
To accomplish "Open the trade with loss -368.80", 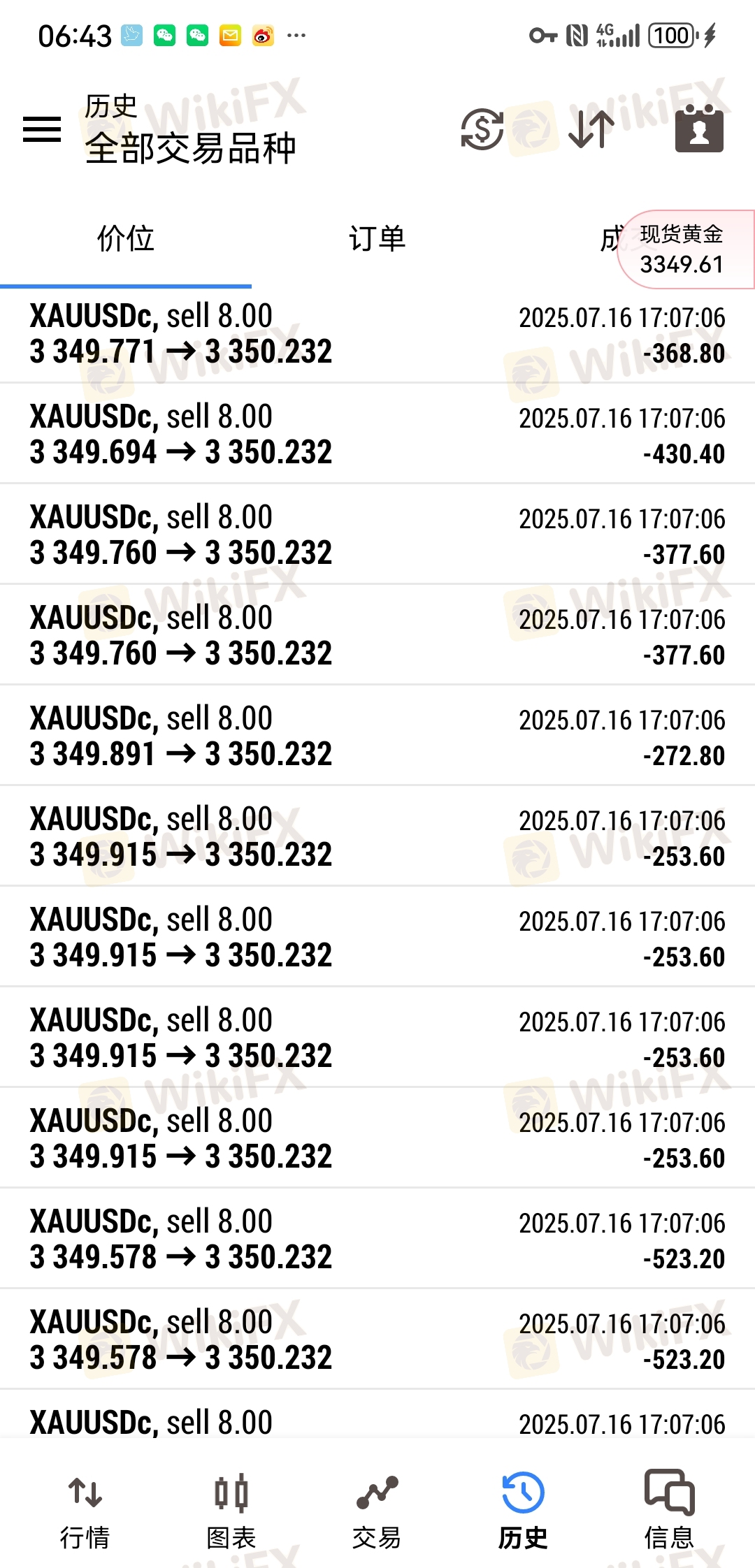I will 377,334.
